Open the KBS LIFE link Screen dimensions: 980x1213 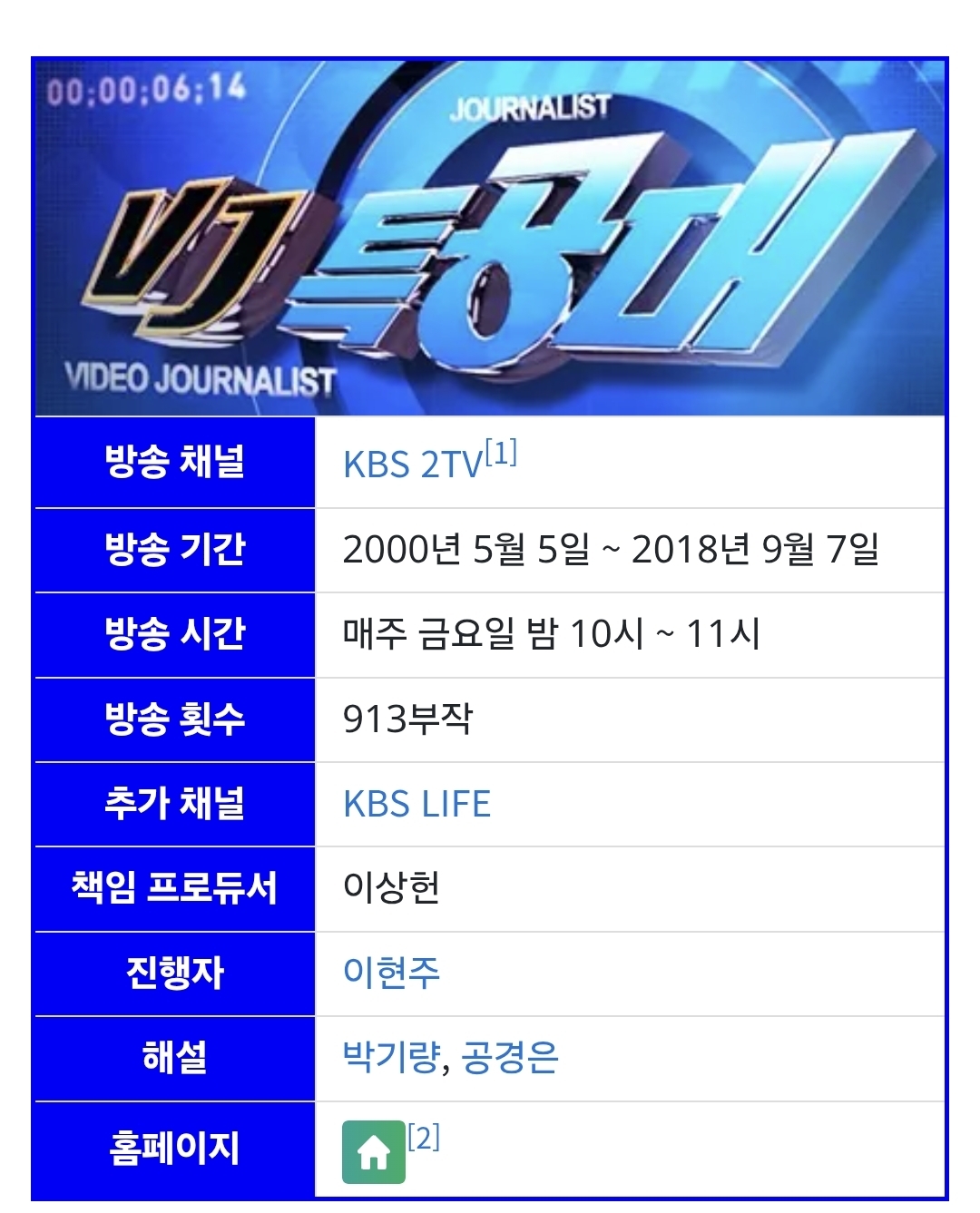[416, 805]
